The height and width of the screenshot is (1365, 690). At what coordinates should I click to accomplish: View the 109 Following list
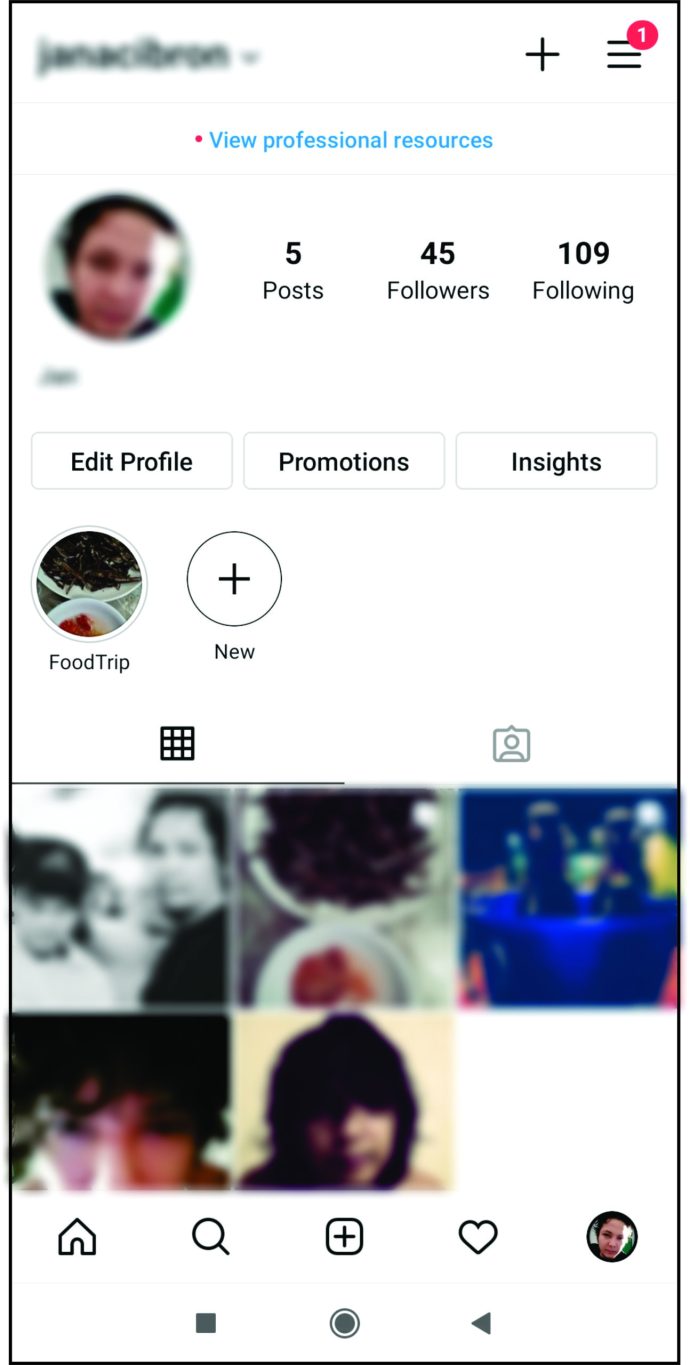pyautogui.click(x=583, y=270)
